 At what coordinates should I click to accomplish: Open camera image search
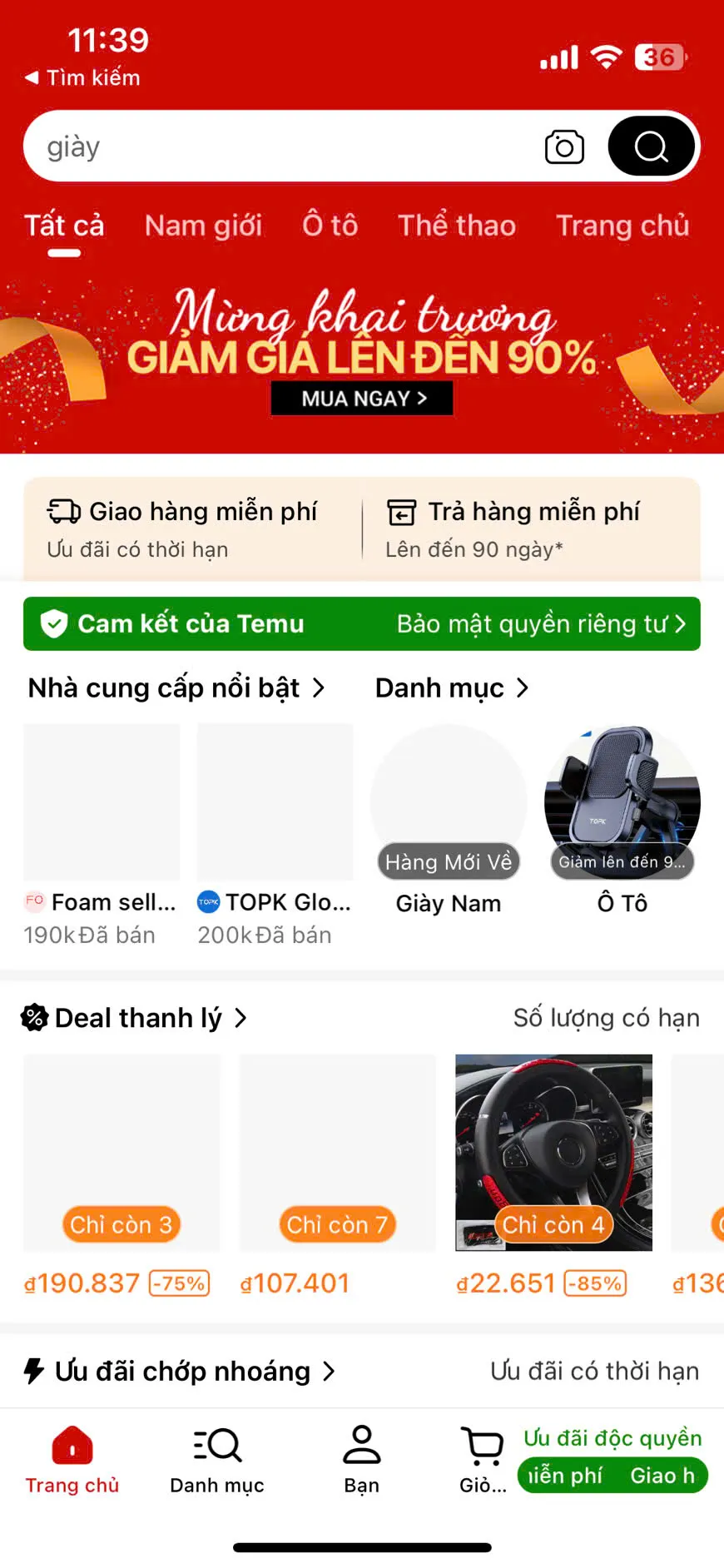pyautogui.click(x=564, y=147)
